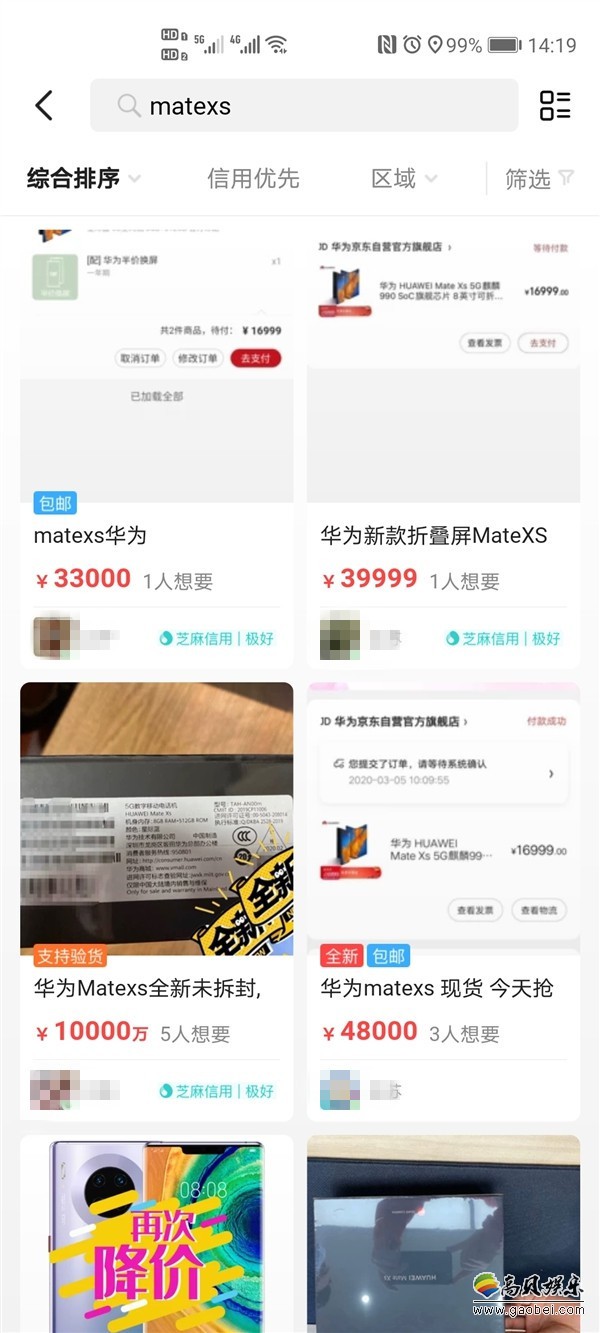The height and width of the screenshot is (1333, 600).
Task: Go back from matexs search results
Action: pos(44,105)
